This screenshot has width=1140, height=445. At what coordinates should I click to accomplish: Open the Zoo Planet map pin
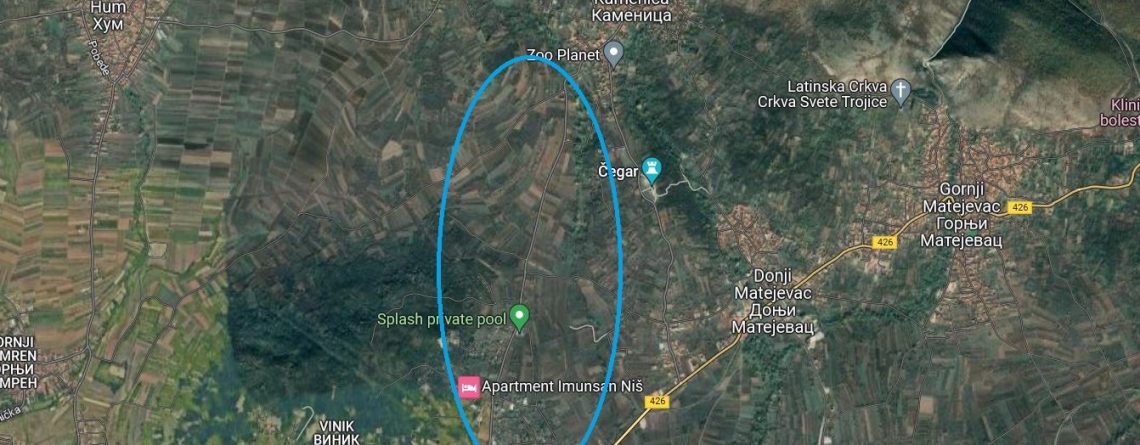click(x=614, y=53)
